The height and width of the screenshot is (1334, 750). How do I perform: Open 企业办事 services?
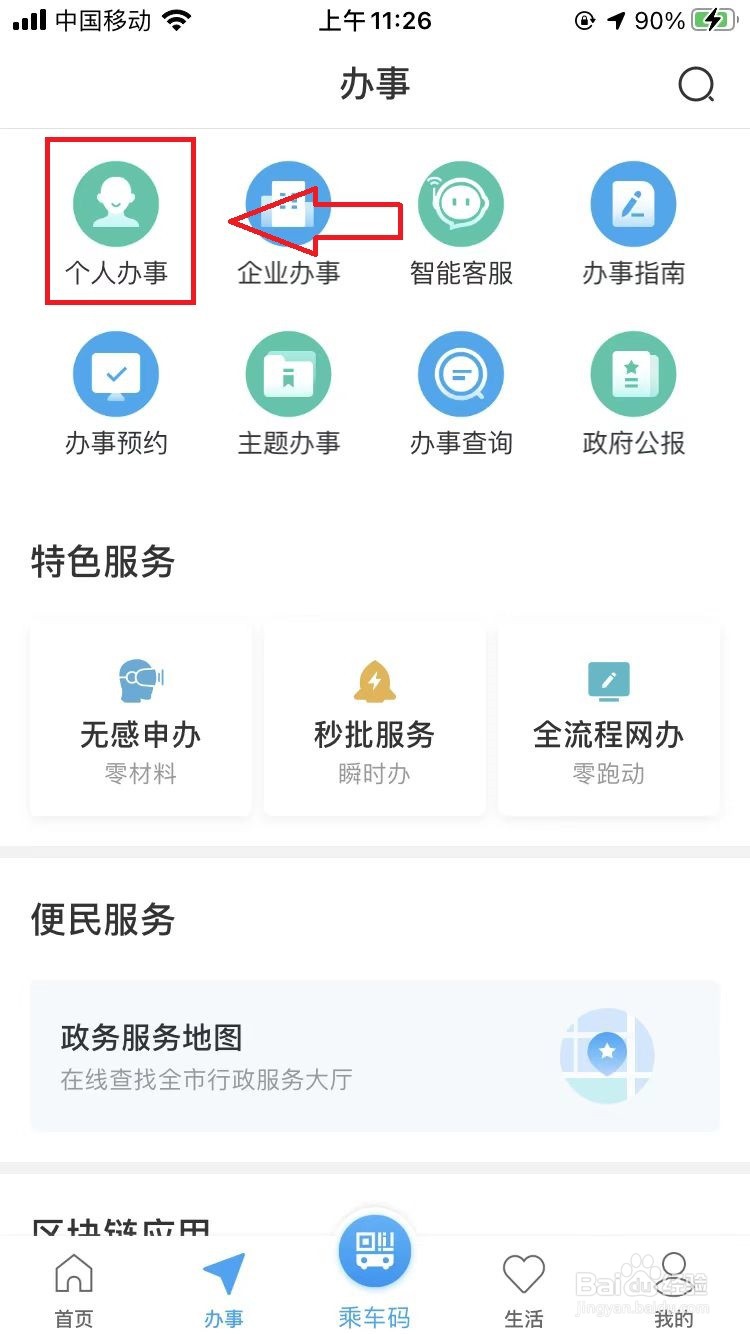tap(288, 222)
